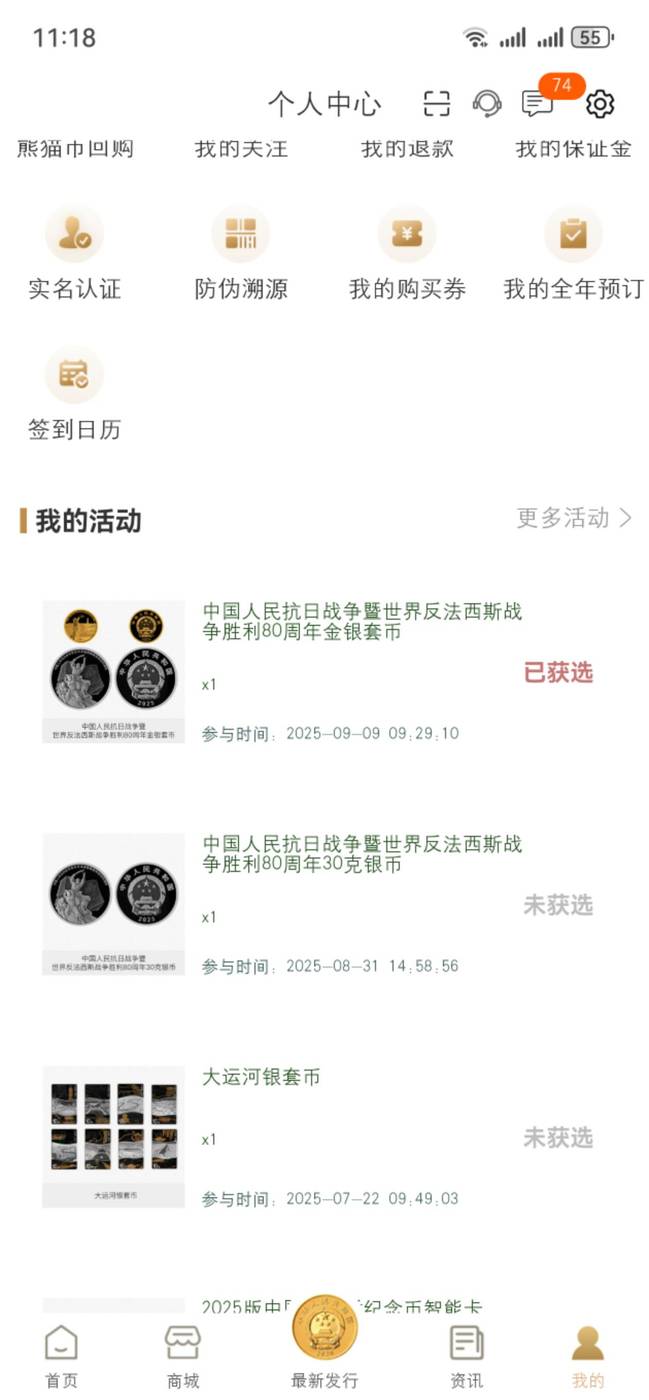Open the scan QR code icon
This screenshot has height=1400, width=649.
point(437,103)
